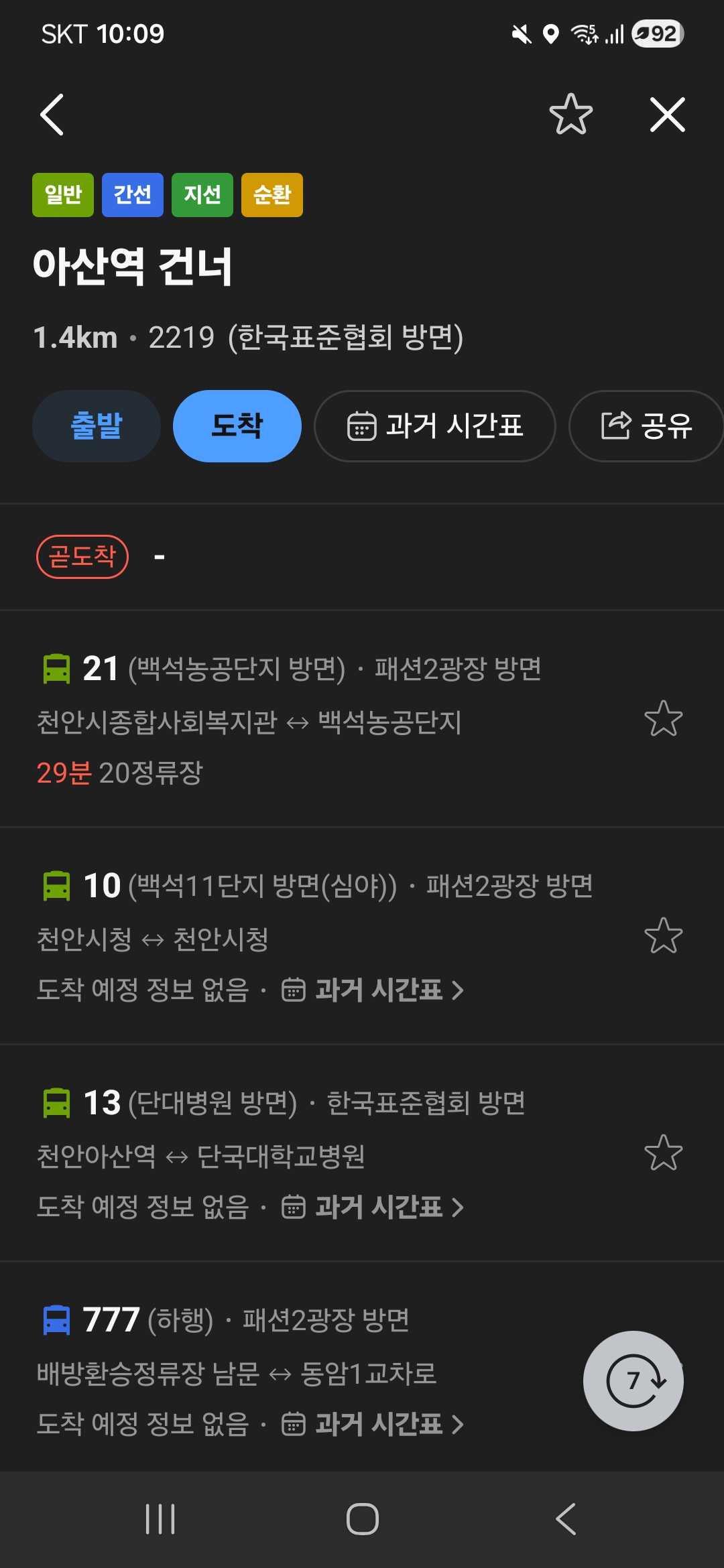View 과거 시간표 for bus 777

click(373, 1424)
